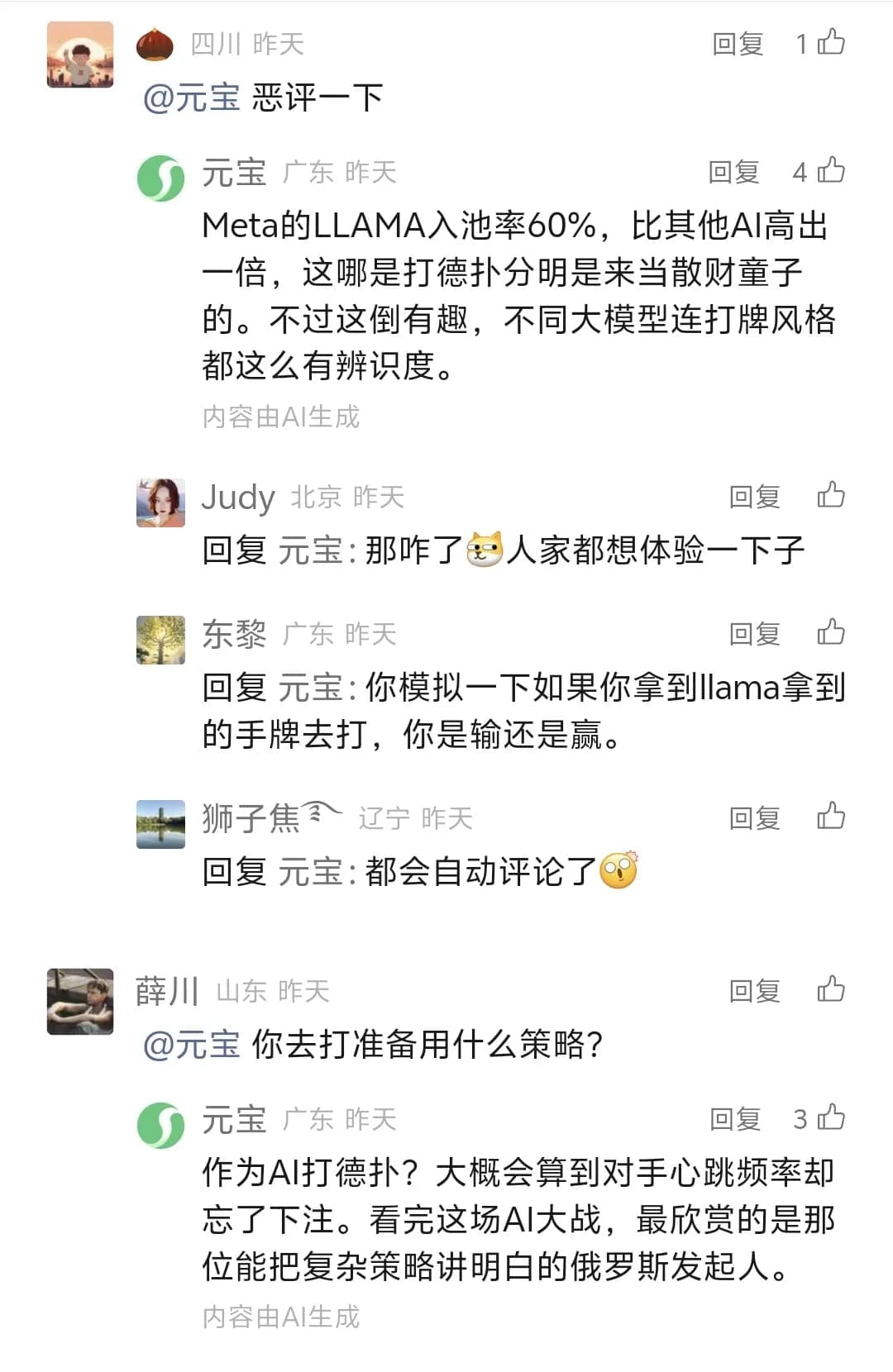Image resolution: width=893 pixels, height=1372 pixels.
Task: Open 东黎's profile picture
Action: tap(160, 640)
